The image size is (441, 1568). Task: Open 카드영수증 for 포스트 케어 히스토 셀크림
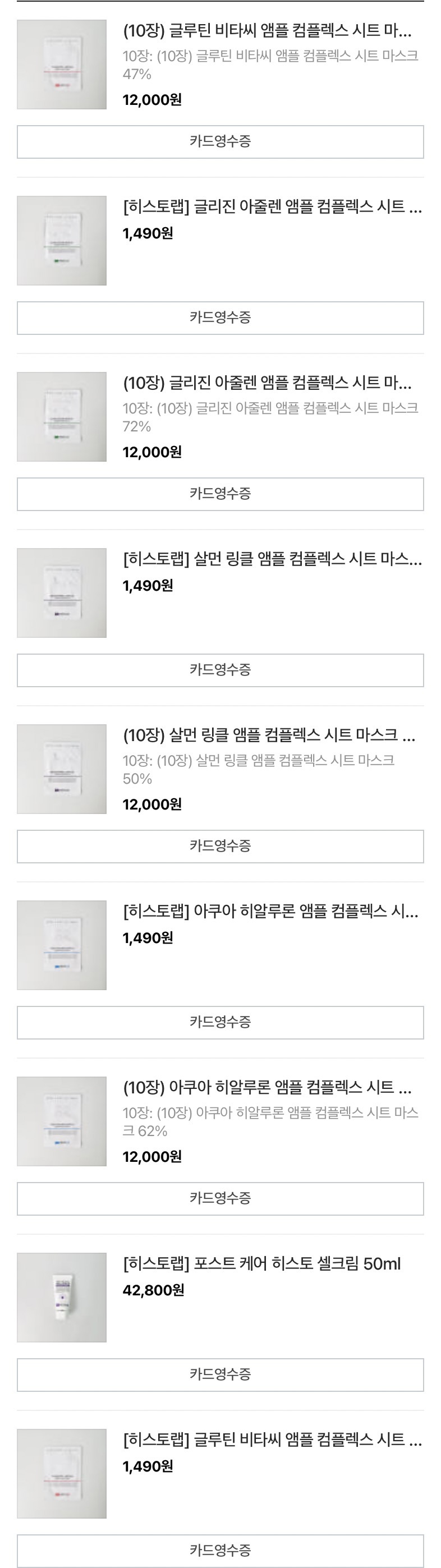(220, 1374)
